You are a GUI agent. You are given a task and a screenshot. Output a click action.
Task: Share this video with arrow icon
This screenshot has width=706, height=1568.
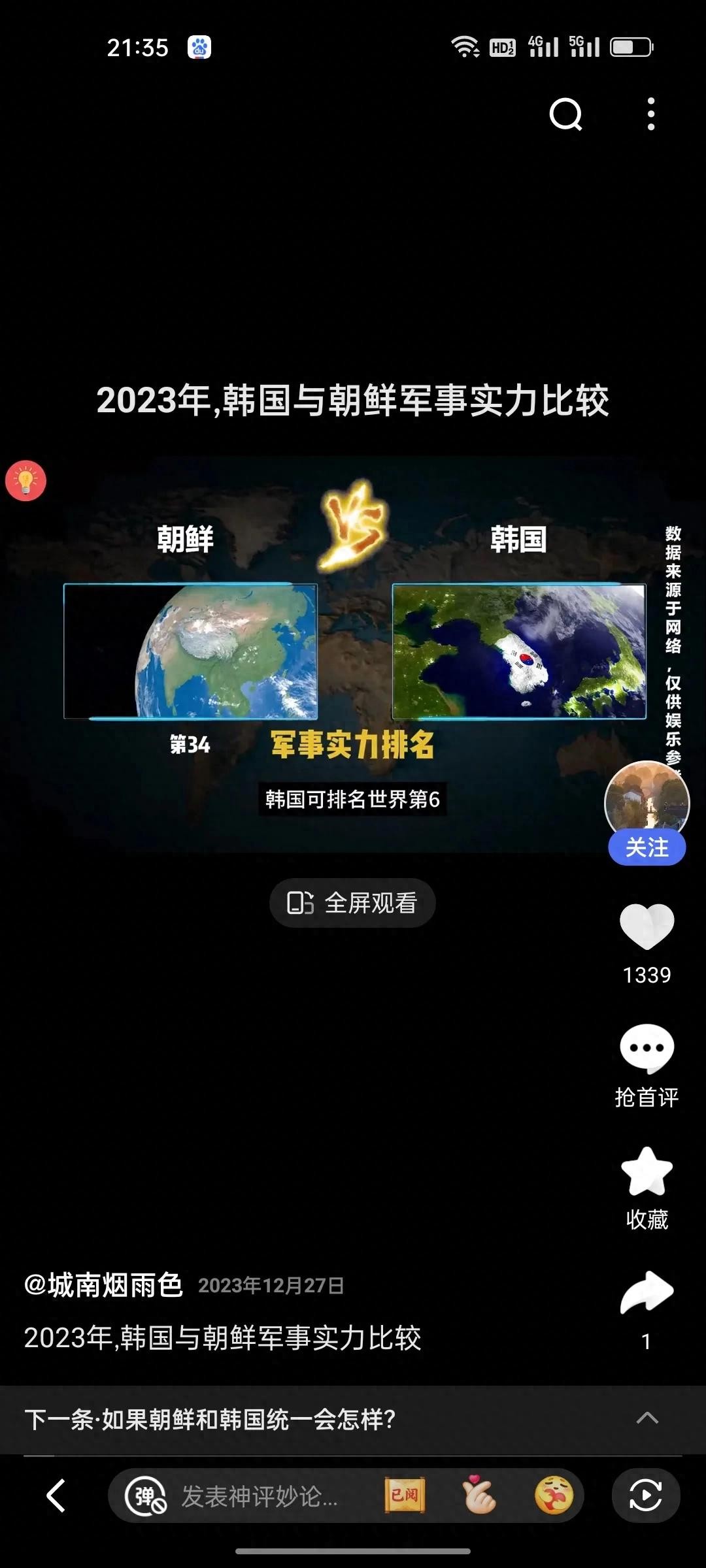click(647, 1292)
